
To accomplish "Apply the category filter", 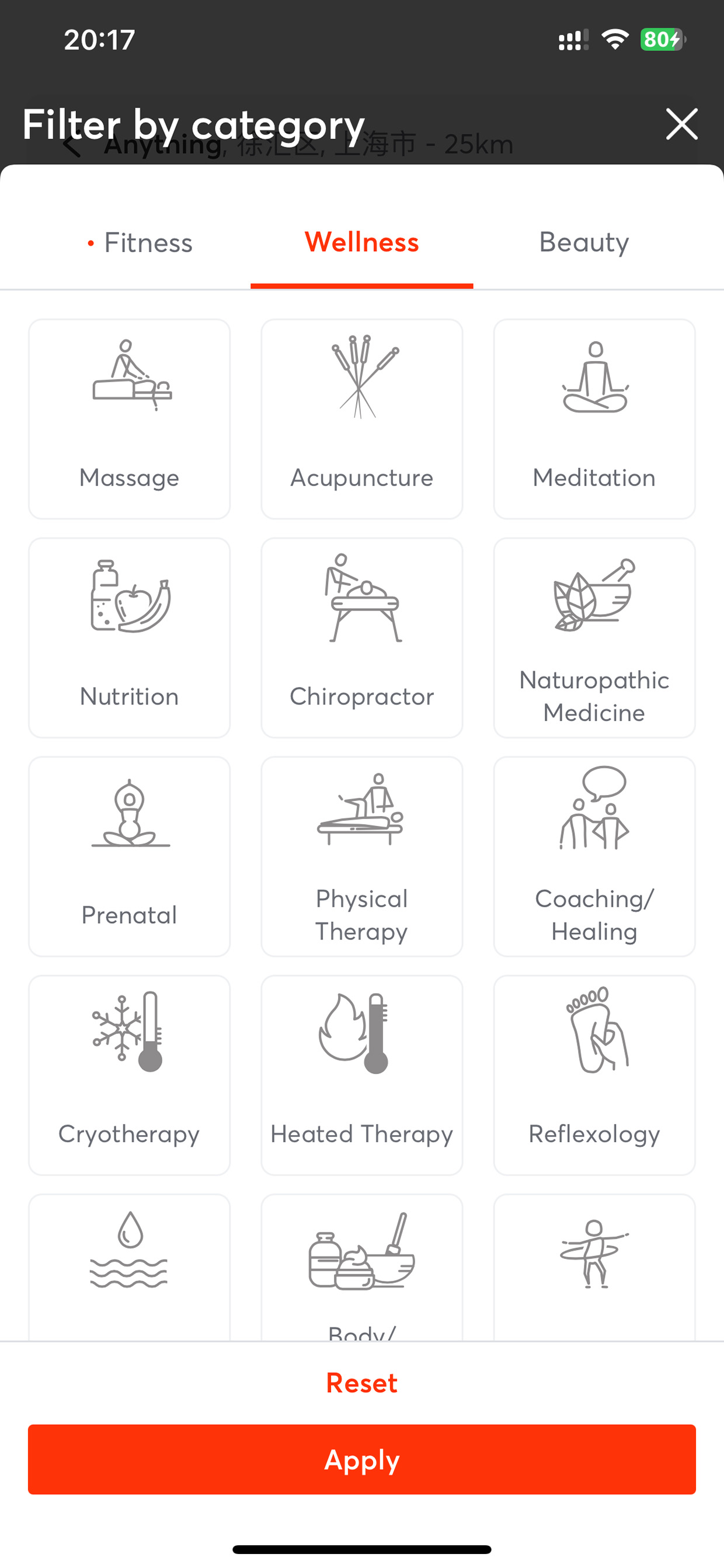I will [362, 1459].
